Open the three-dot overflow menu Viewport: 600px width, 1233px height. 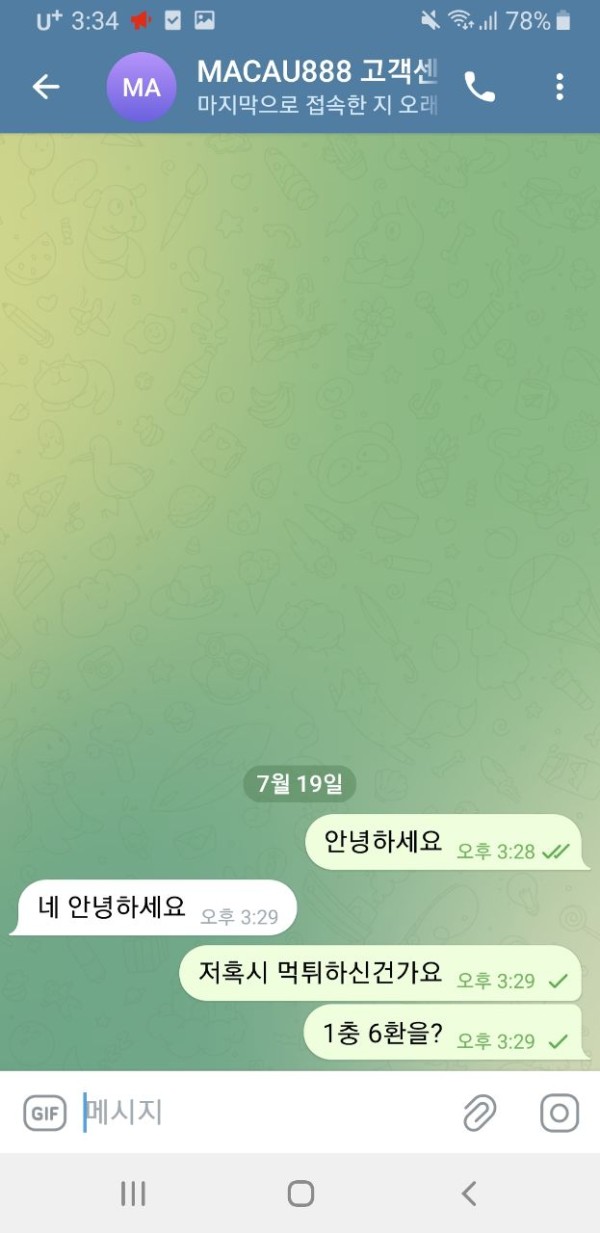click(559, 87)
